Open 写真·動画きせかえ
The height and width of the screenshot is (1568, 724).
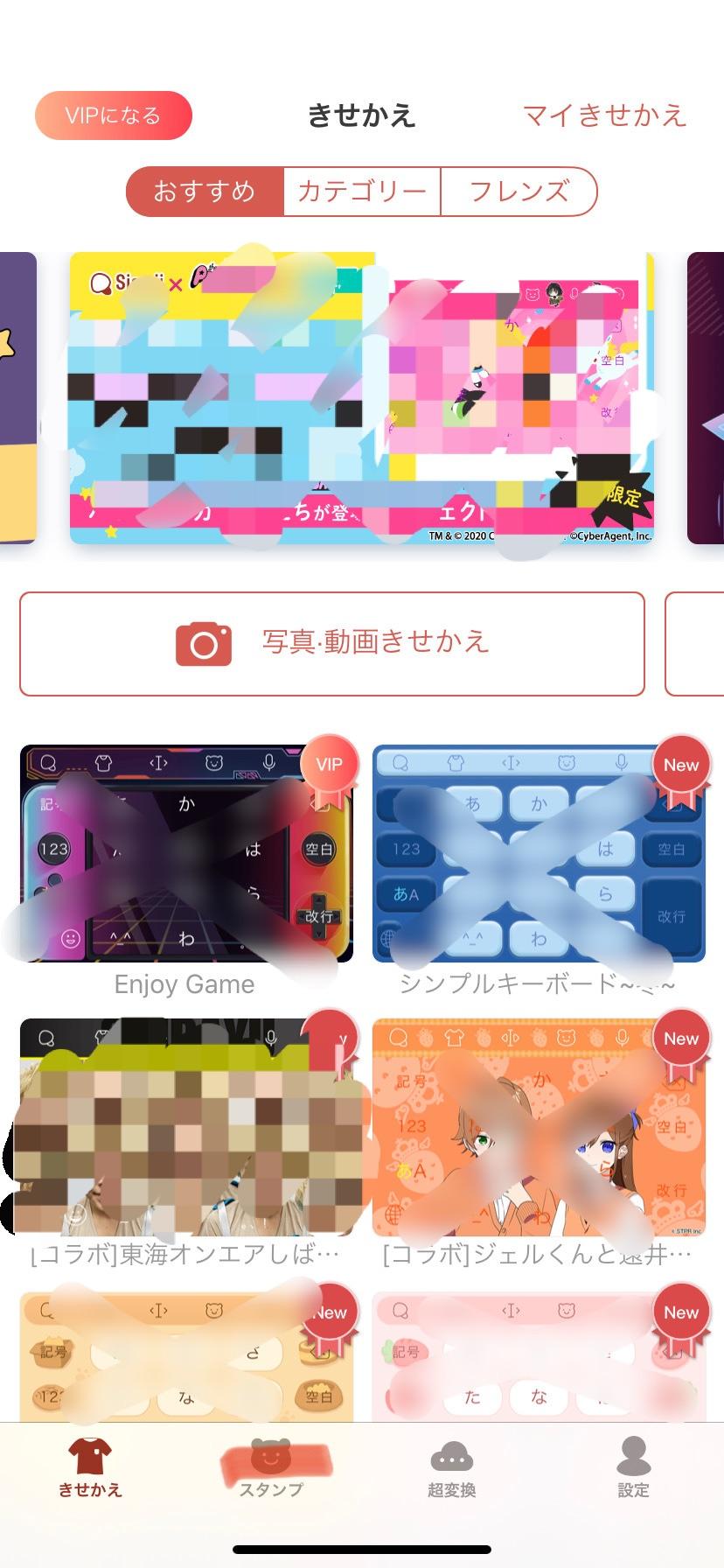[x=332, y=643]
